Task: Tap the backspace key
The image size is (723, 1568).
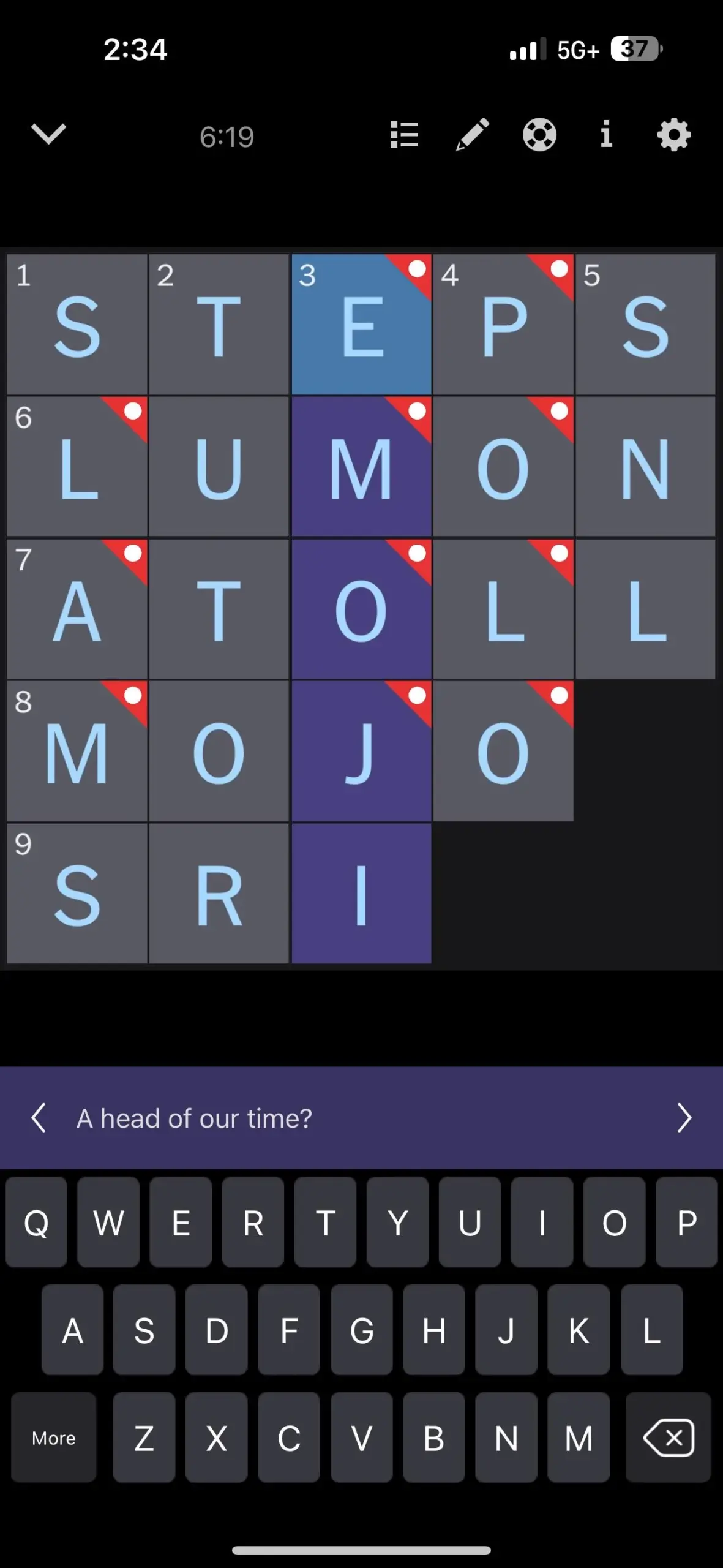Action: 668,1438
